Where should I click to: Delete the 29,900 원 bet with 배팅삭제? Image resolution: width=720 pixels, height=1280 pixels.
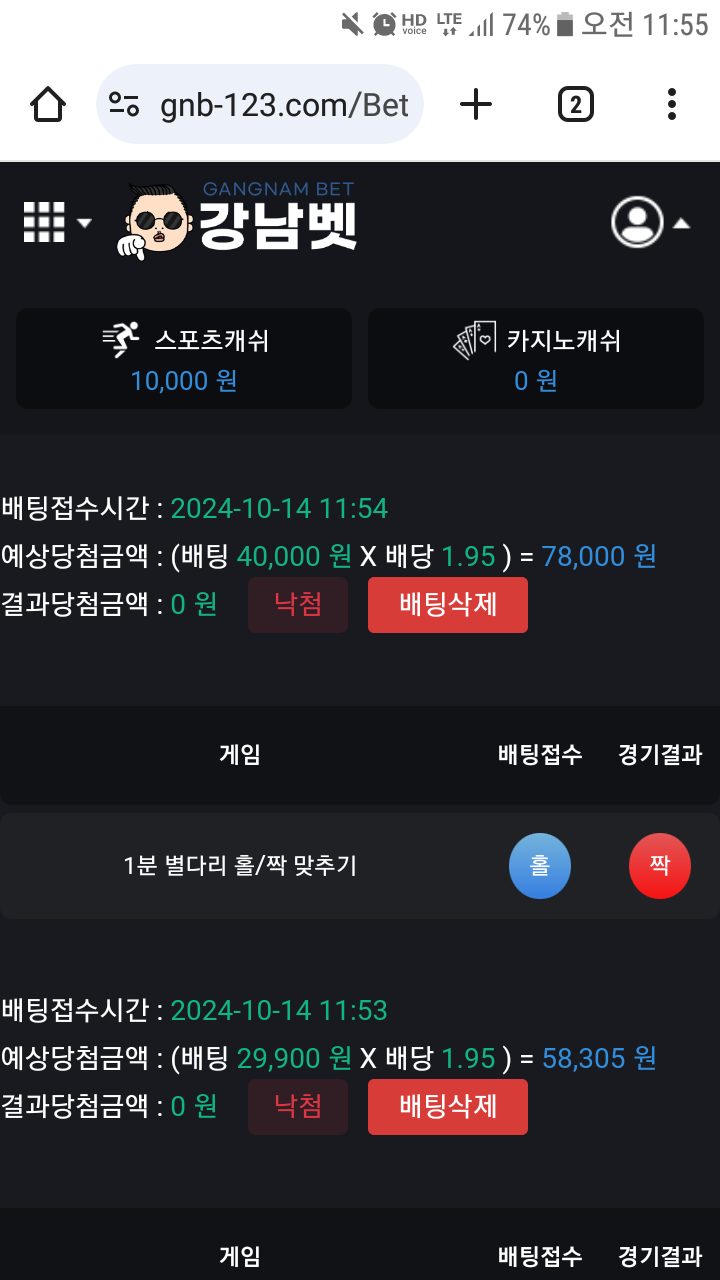tap(447, 1106)
